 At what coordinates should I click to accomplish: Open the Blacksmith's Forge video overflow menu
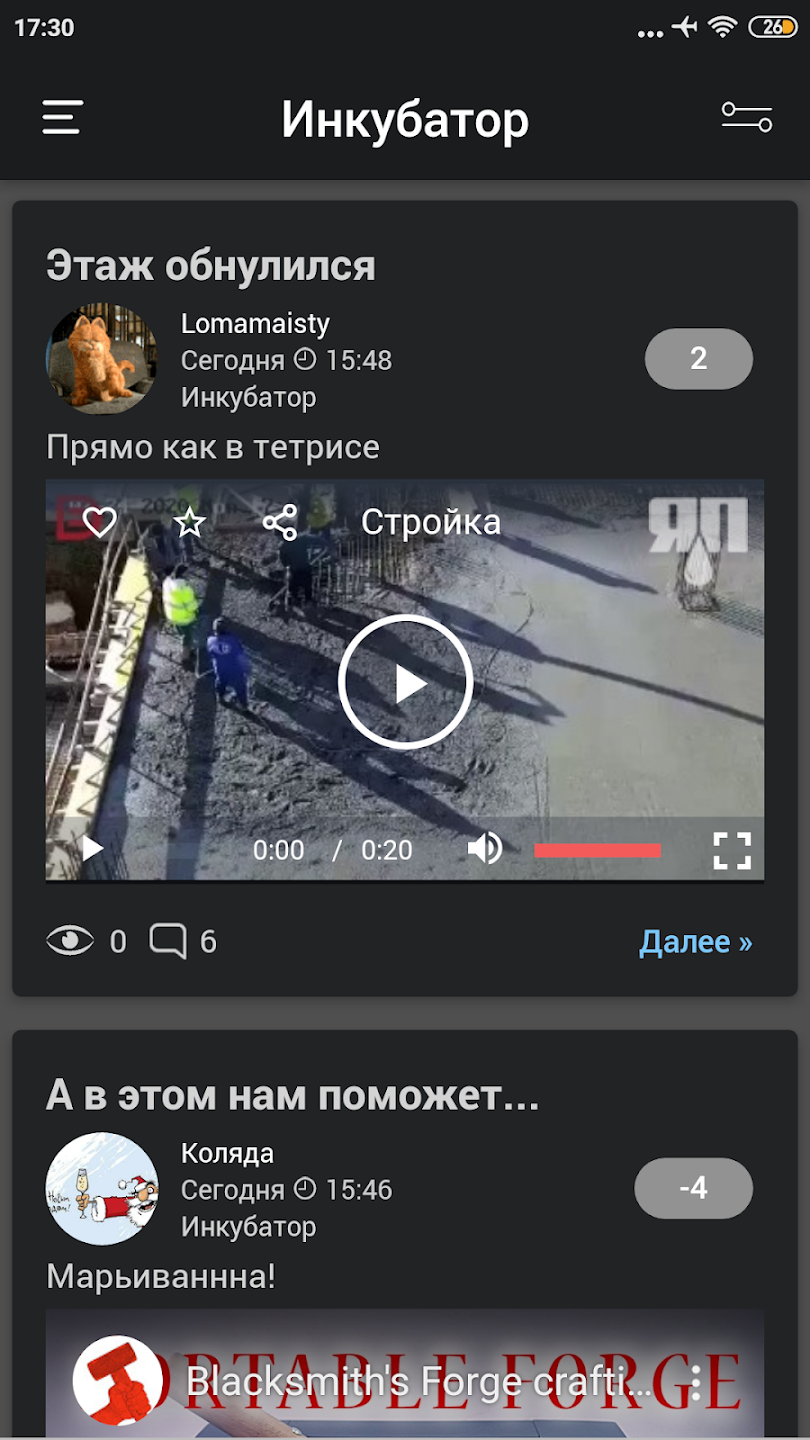coord(696,1384)
